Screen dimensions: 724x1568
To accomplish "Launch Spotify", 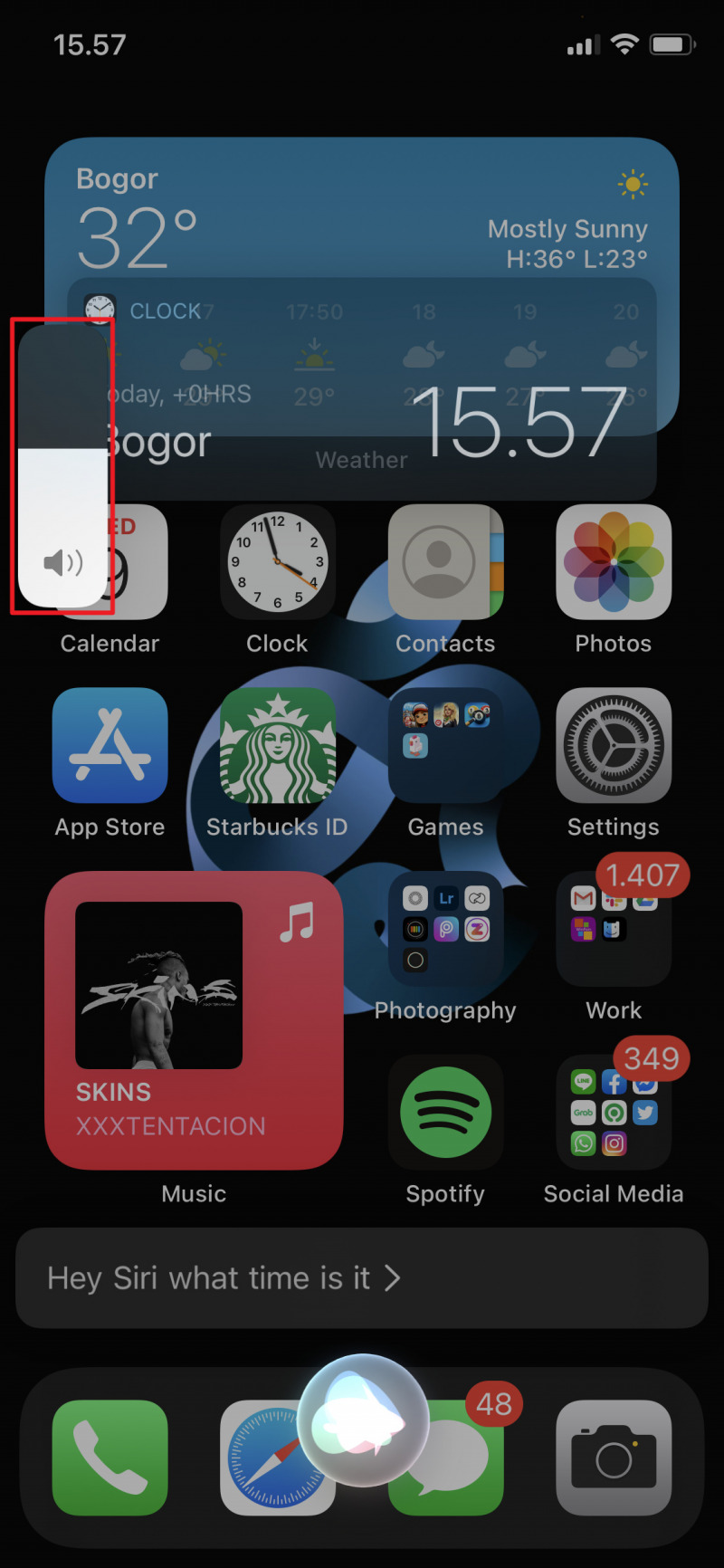I will (445, 1113).
